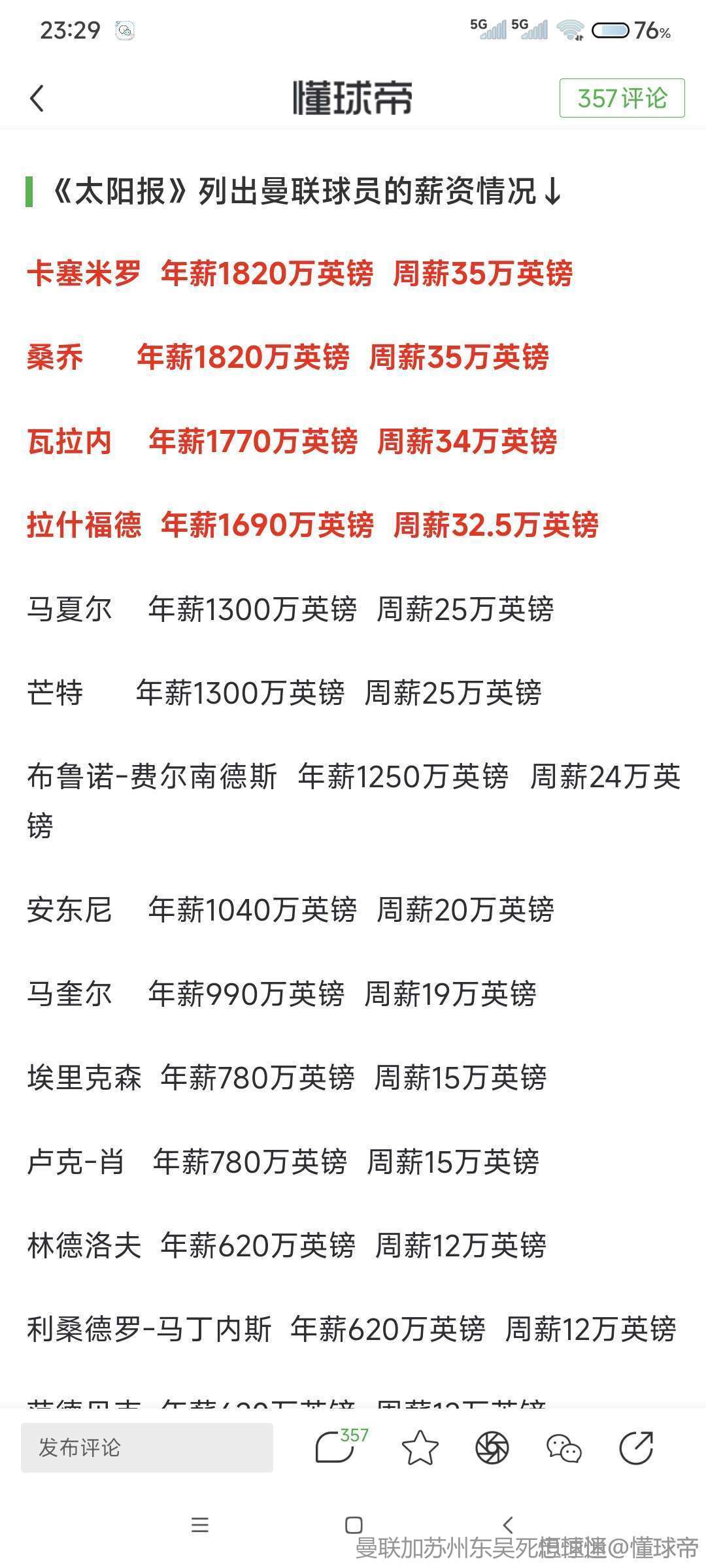Open the 357评论 comments button
The width and height of the screenshot is (706, 1568).
[x=622, y=98]
